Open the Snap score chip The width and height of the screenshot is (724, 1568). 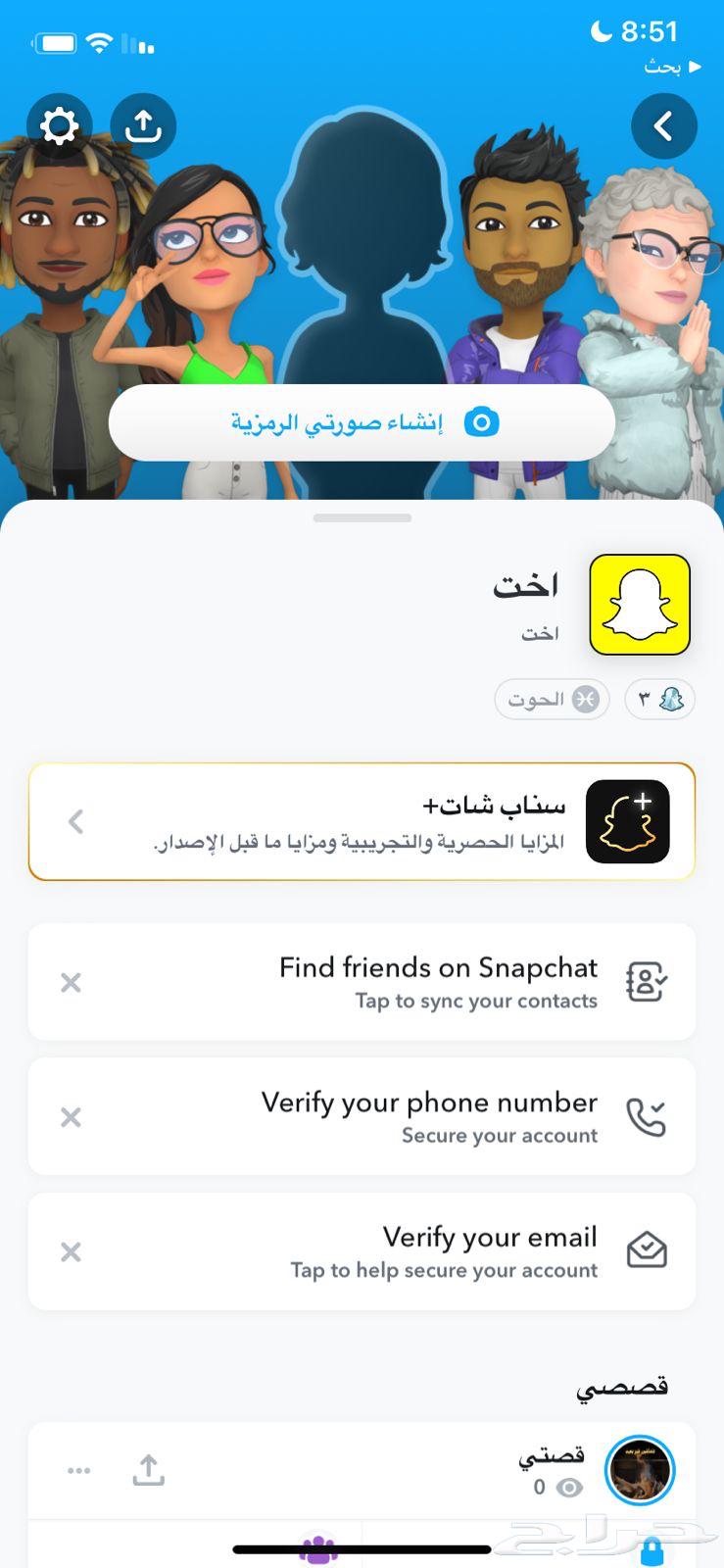[x=659, y=700]
